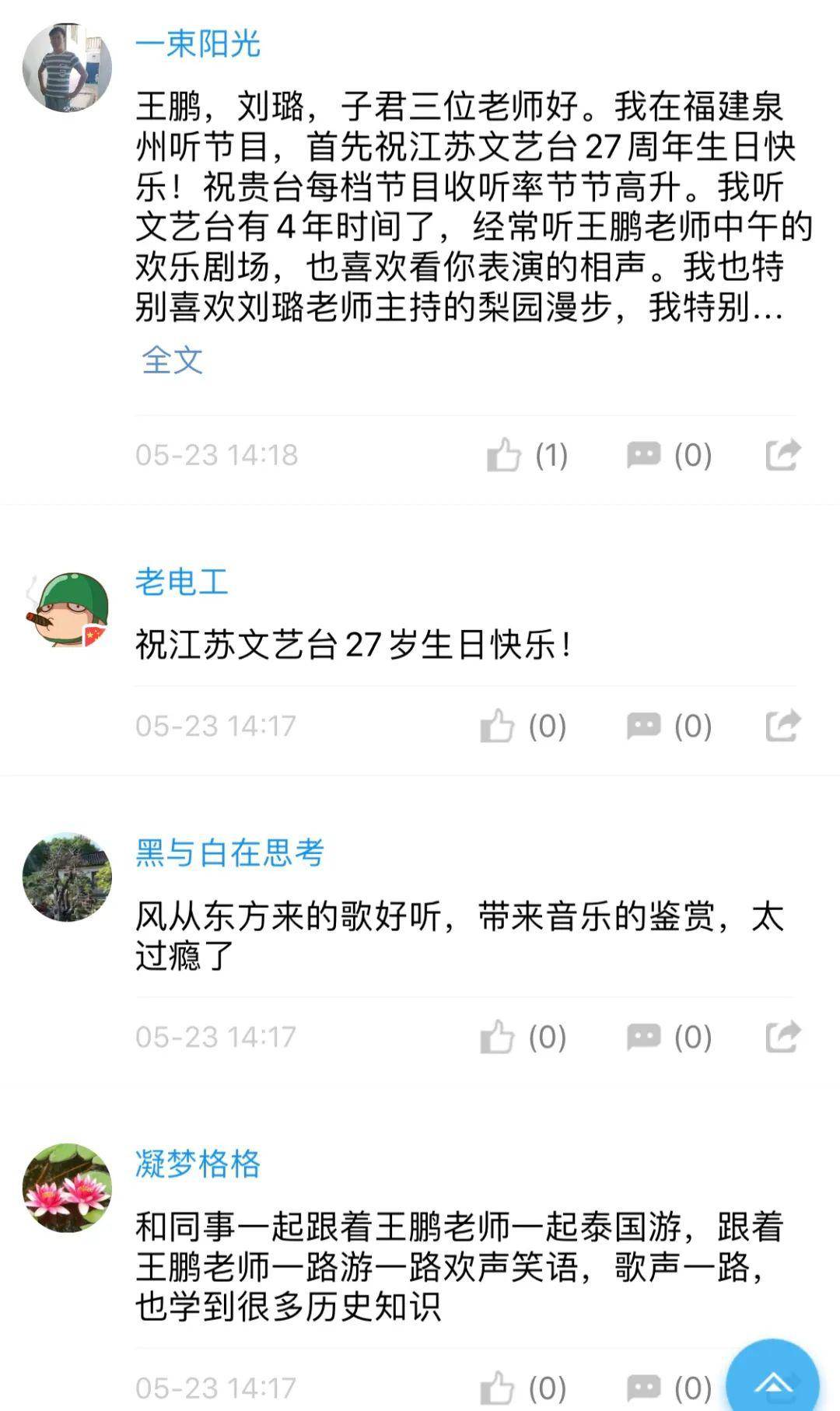Open 凝梦格格's username
The height and width of the screenshot is (1411, 840).
pyautogui.click(x=198, y=1164)
